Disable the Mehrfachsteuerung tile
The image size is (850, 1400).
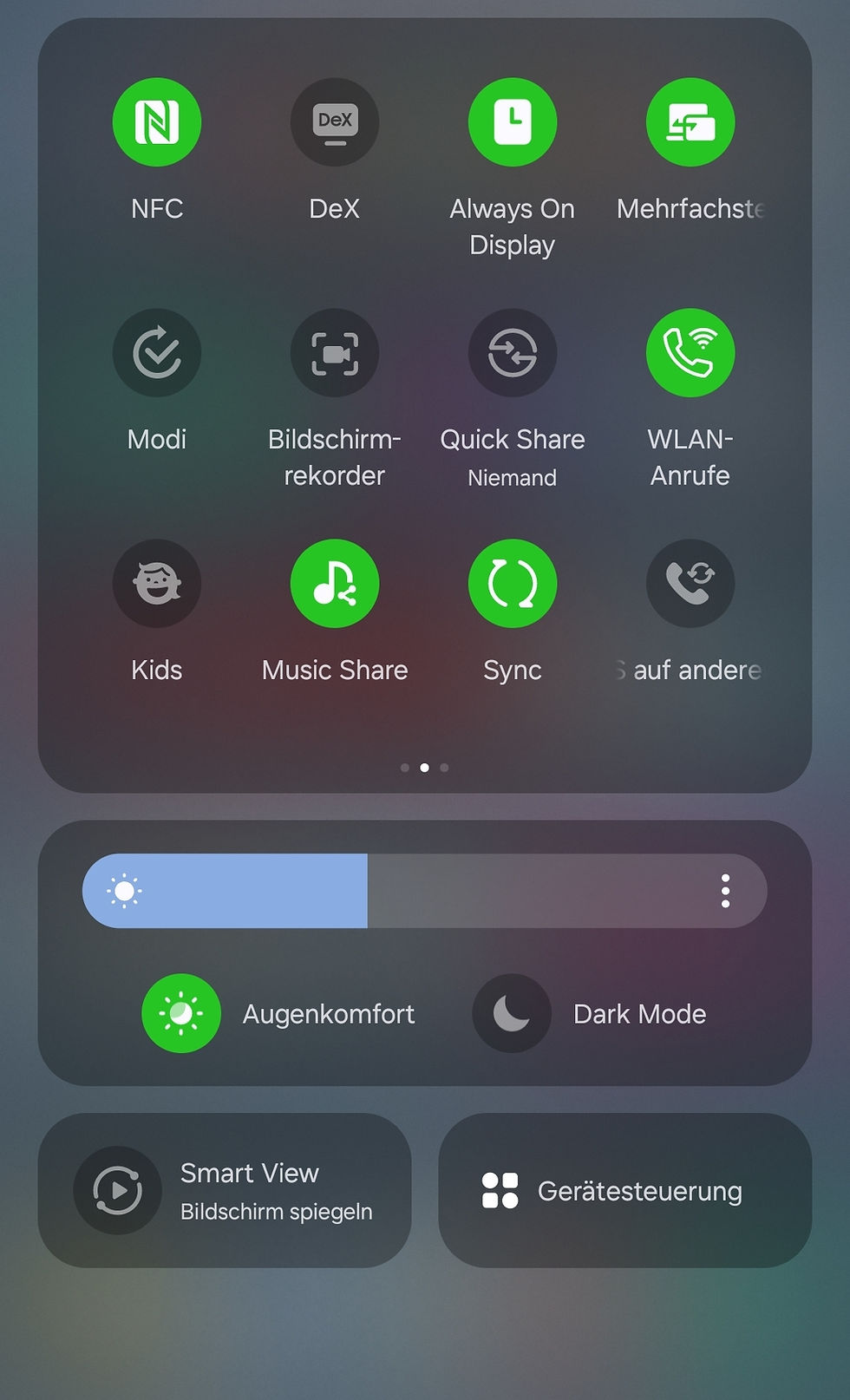tap(690, 122)
